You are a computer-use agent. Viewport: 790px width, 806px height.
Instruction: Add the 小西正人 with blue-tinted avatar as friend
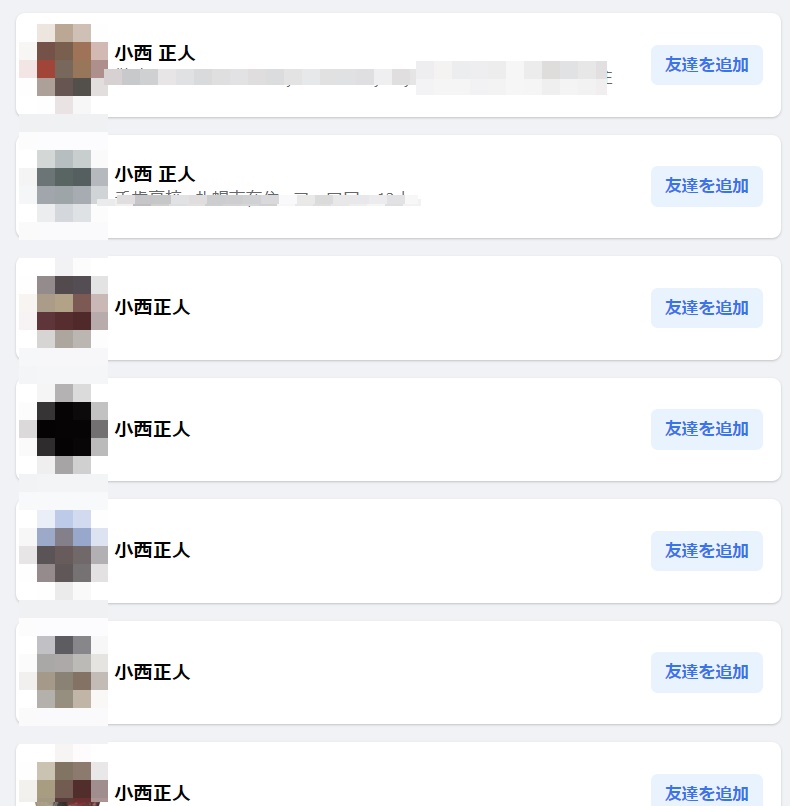(706, 551)
